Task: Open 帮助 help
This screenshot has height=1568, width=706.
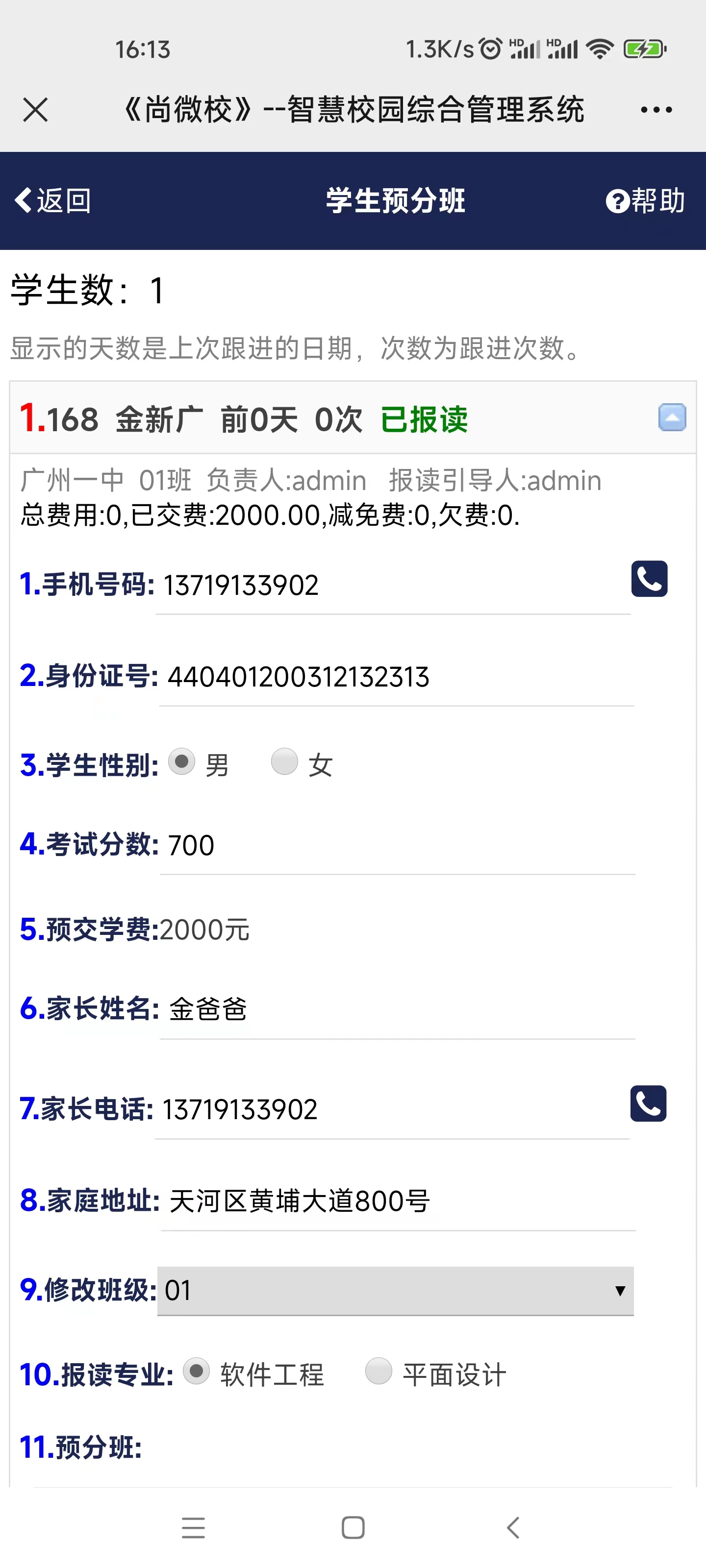Action: coord(646,200)
